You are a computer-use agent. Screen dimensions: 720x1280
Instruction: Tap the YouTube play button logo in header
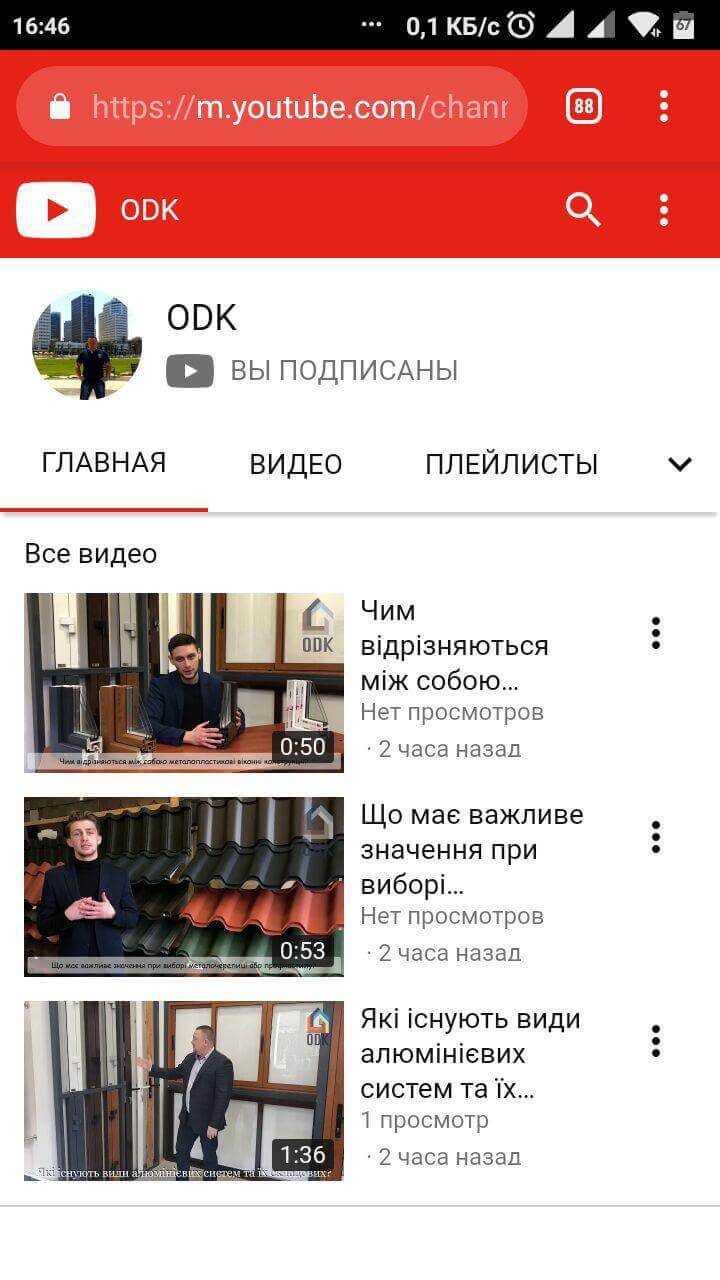click(x=55, y=210)
